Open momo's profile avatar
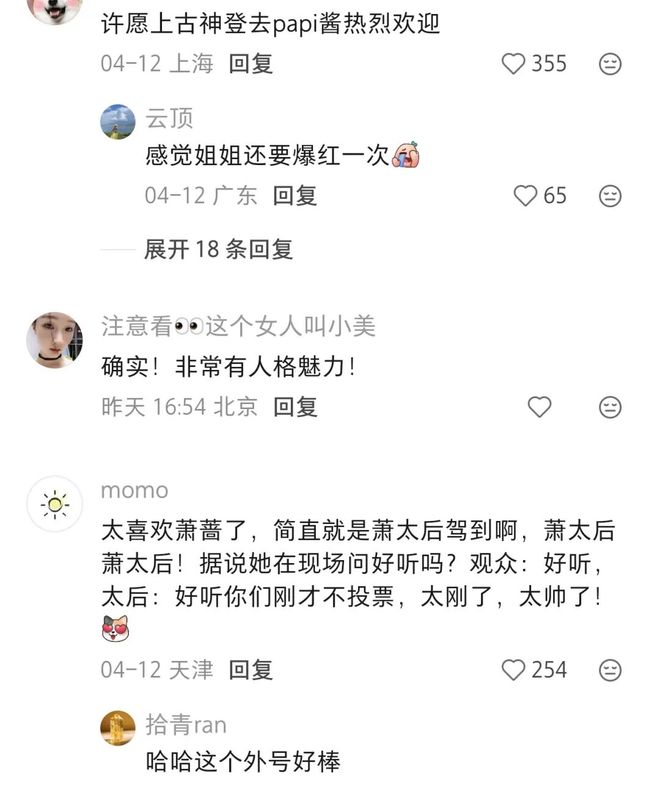 click(x=54, y=504)
